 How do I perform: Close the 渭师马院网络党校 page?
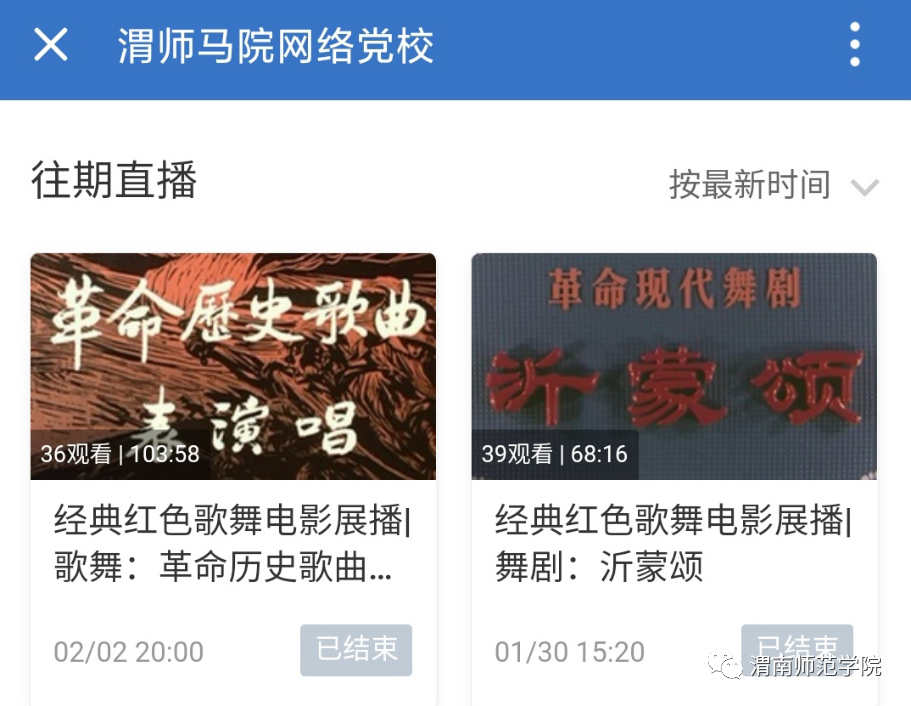(51, 45)
